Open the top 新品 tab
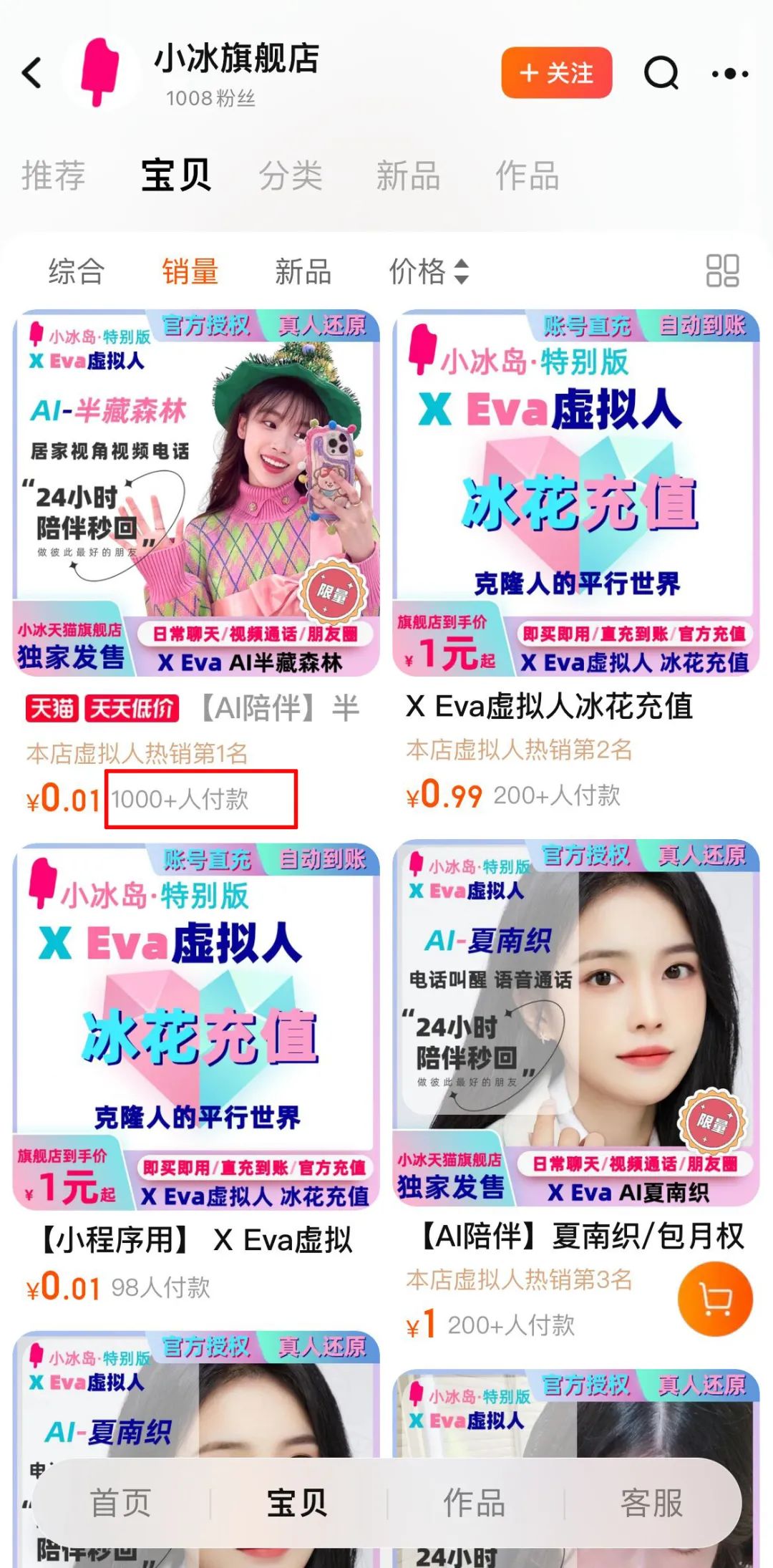 408,175
